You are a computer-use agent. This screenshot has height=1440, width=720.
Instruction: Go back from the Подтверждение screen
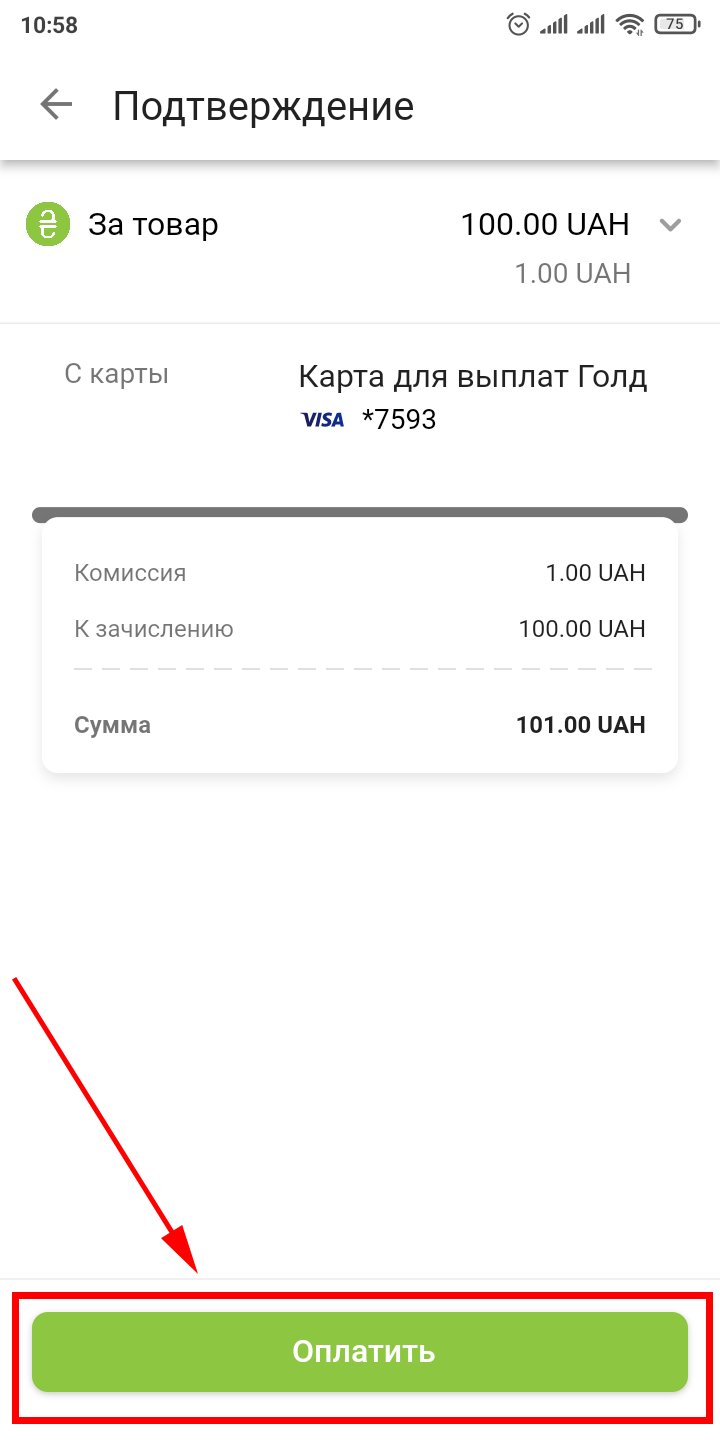pyautogui.click(x=56, y=105)
